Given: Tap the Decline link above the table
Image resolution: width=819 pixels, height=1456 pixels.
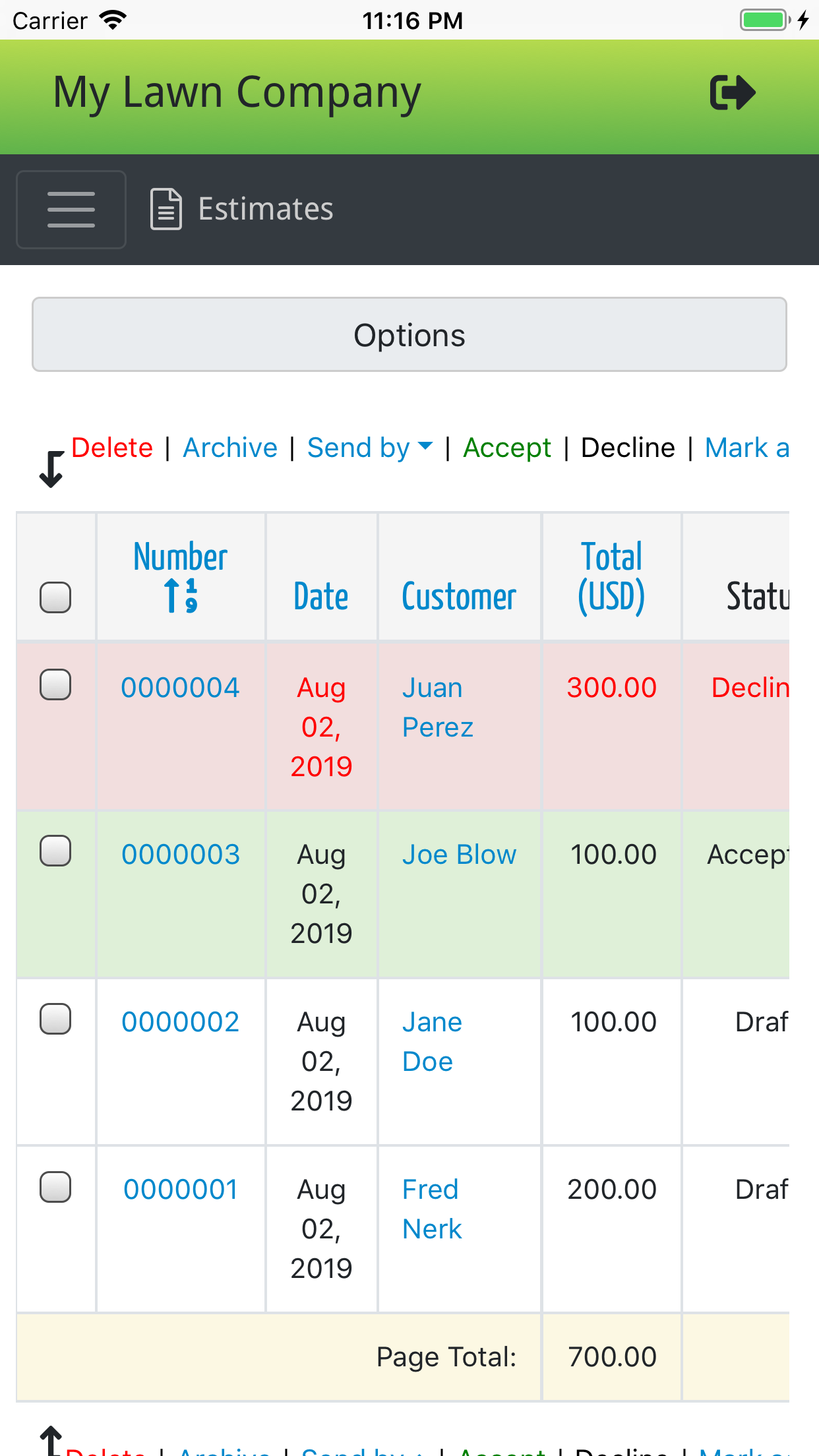Looking at the screenshot, I should (628, 448).
